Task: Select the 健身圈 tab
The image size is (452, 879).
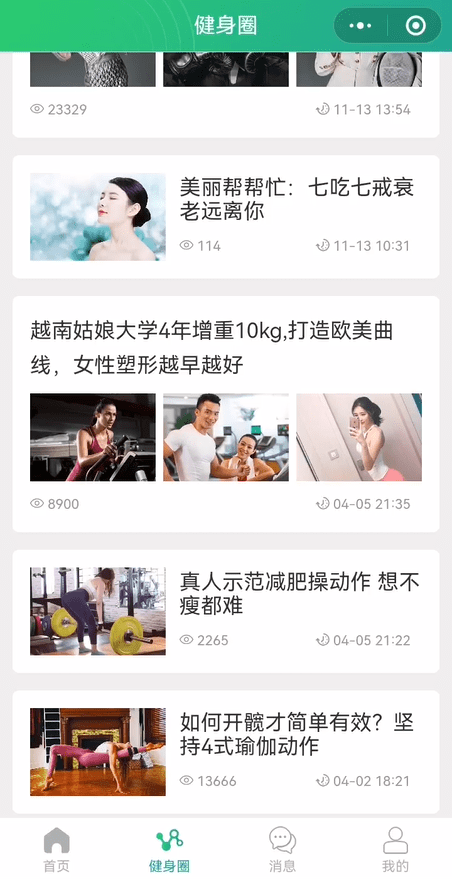Action: 169,849
